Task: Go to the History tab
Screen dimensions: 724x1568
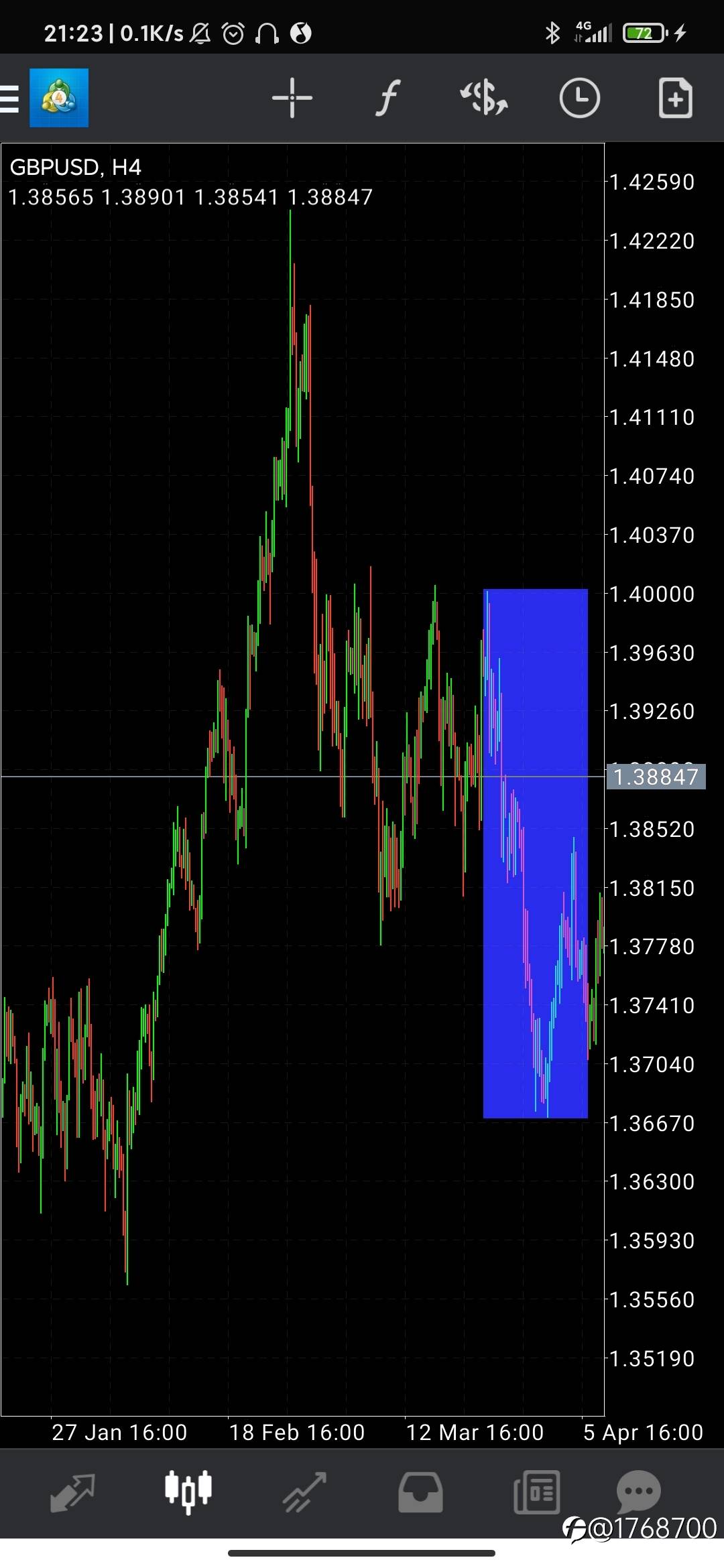Action: click(420, 1492)
